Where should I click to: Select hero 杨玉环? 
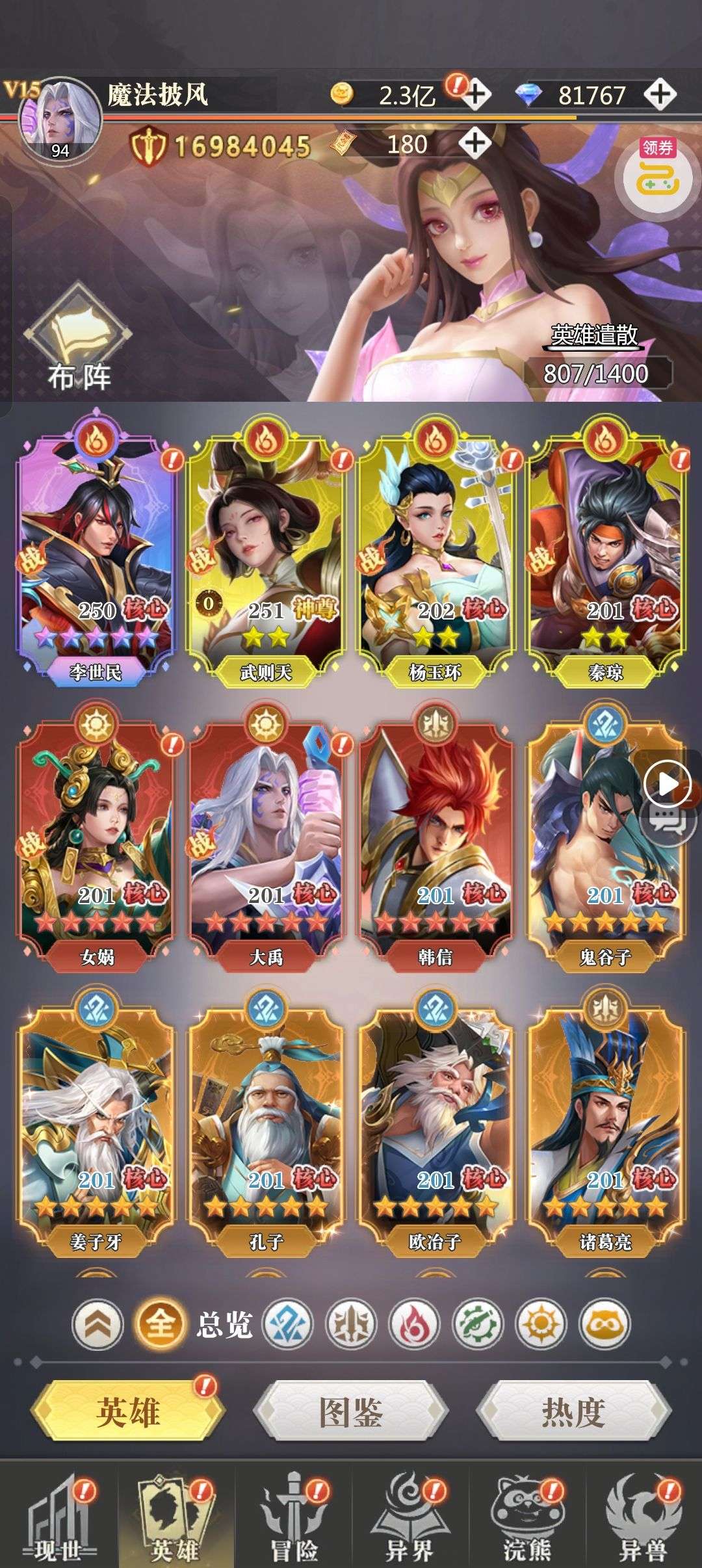435,553
